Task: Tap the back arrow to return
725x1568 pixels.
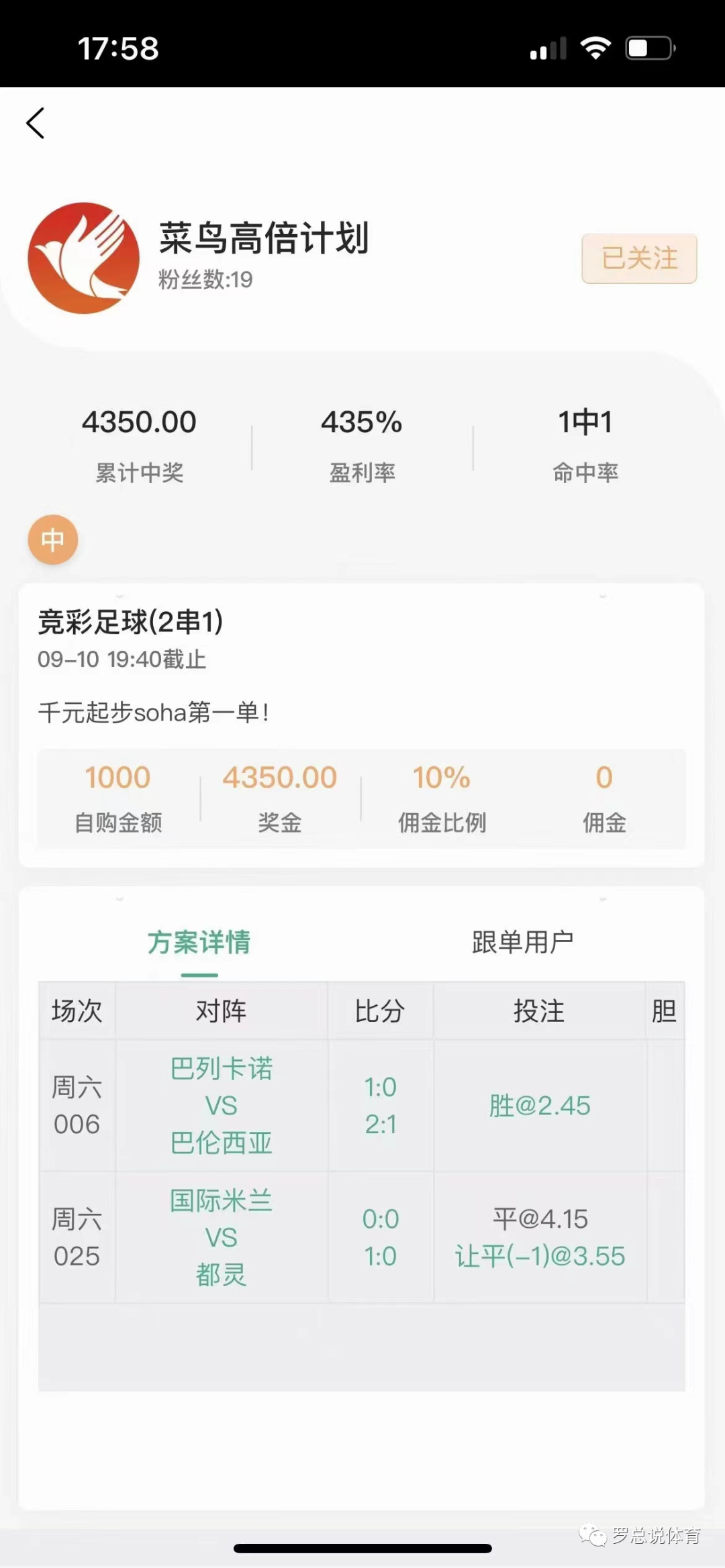Action: point(35,123)
